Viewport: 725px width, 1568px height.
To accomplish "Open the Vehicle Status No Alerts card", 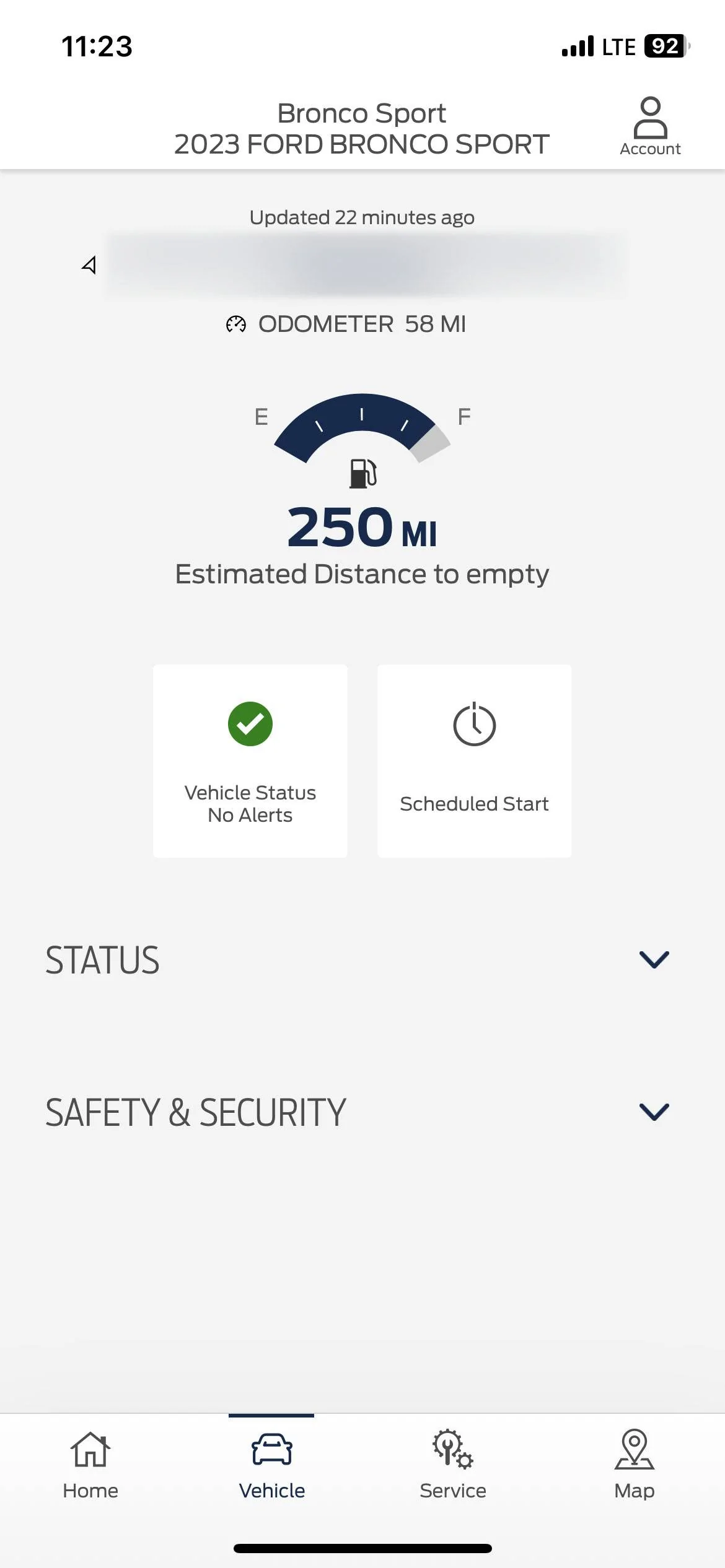I will pos(250,761).
